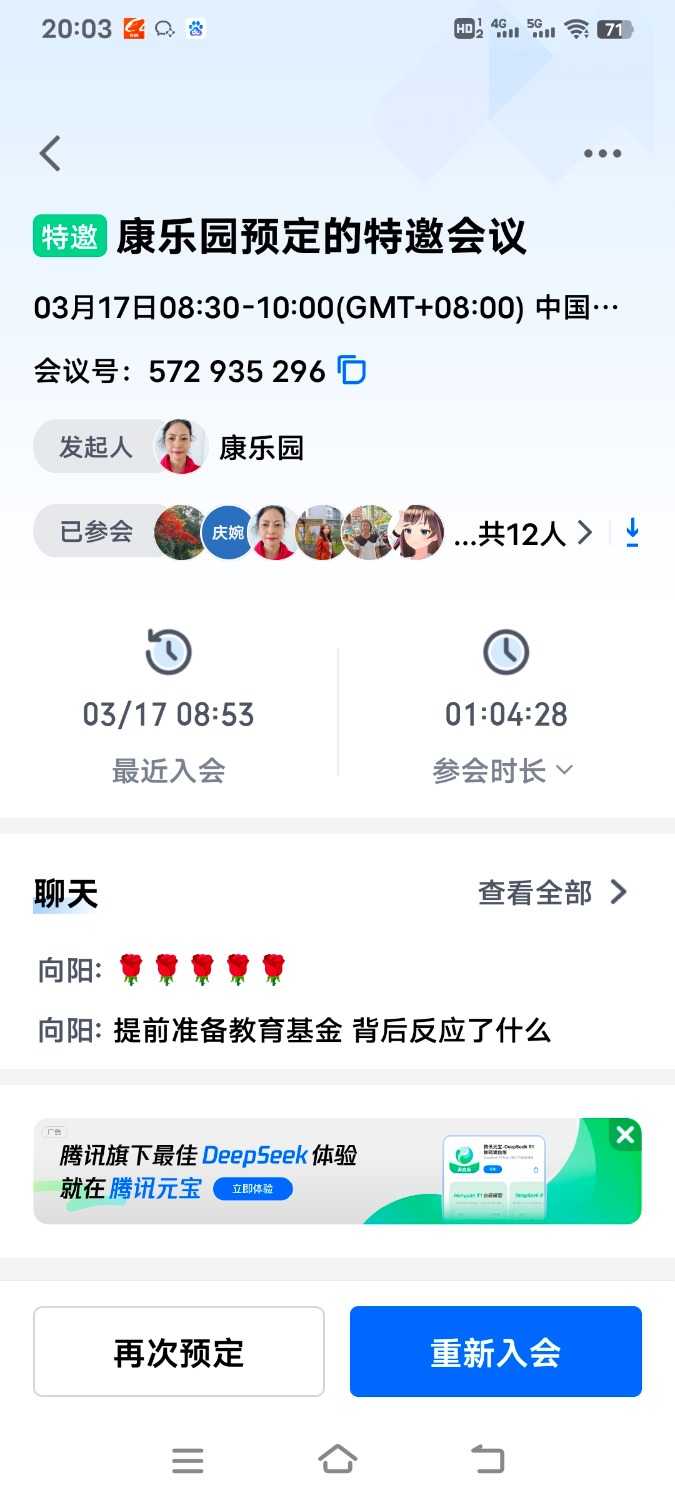Open the 共12人 participants list
Image resolution: width=675 pixels, height=1500 pixels.
point(524,533)
